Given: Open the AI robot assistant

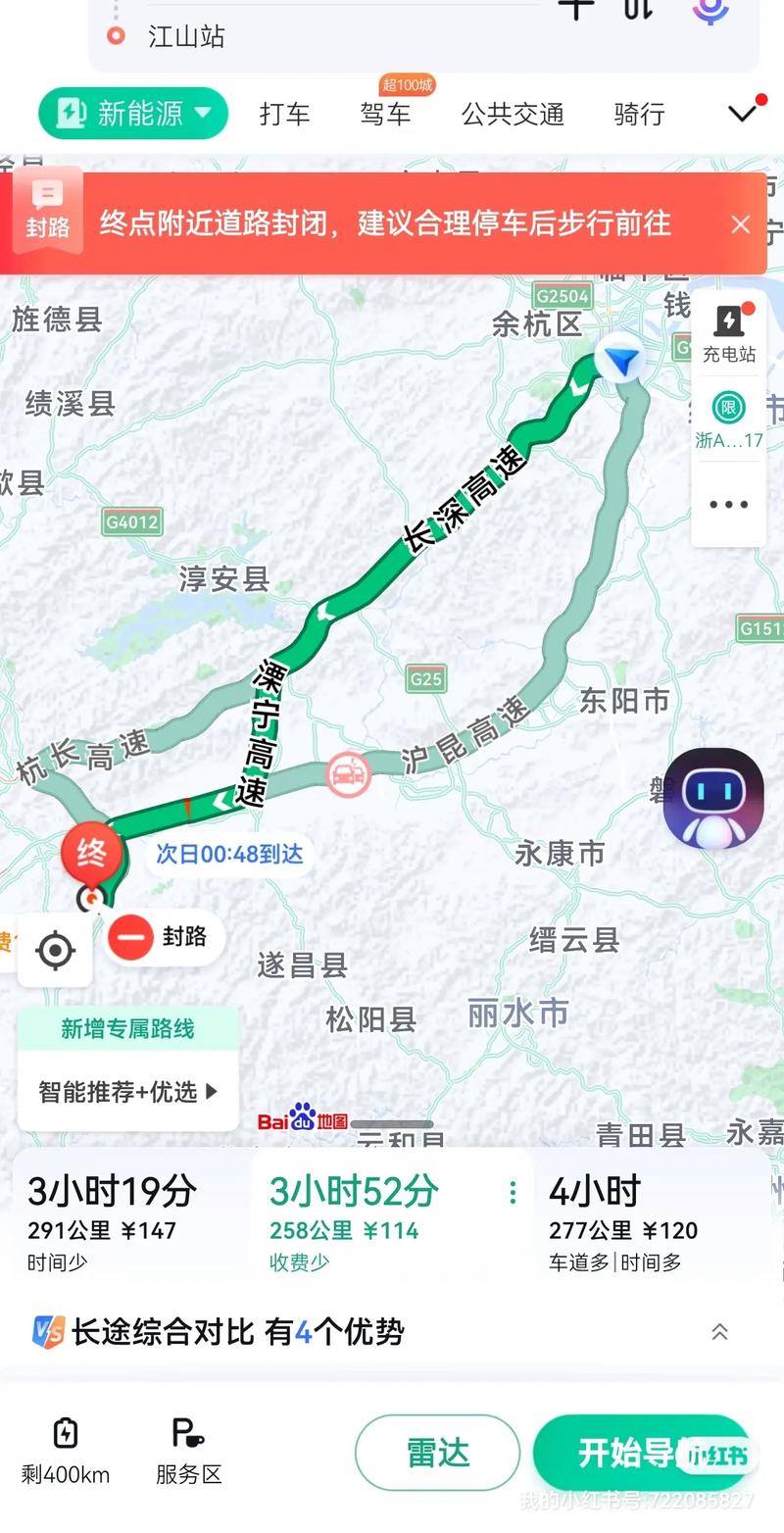Looking at the screenshot, I should coord(713,797).
